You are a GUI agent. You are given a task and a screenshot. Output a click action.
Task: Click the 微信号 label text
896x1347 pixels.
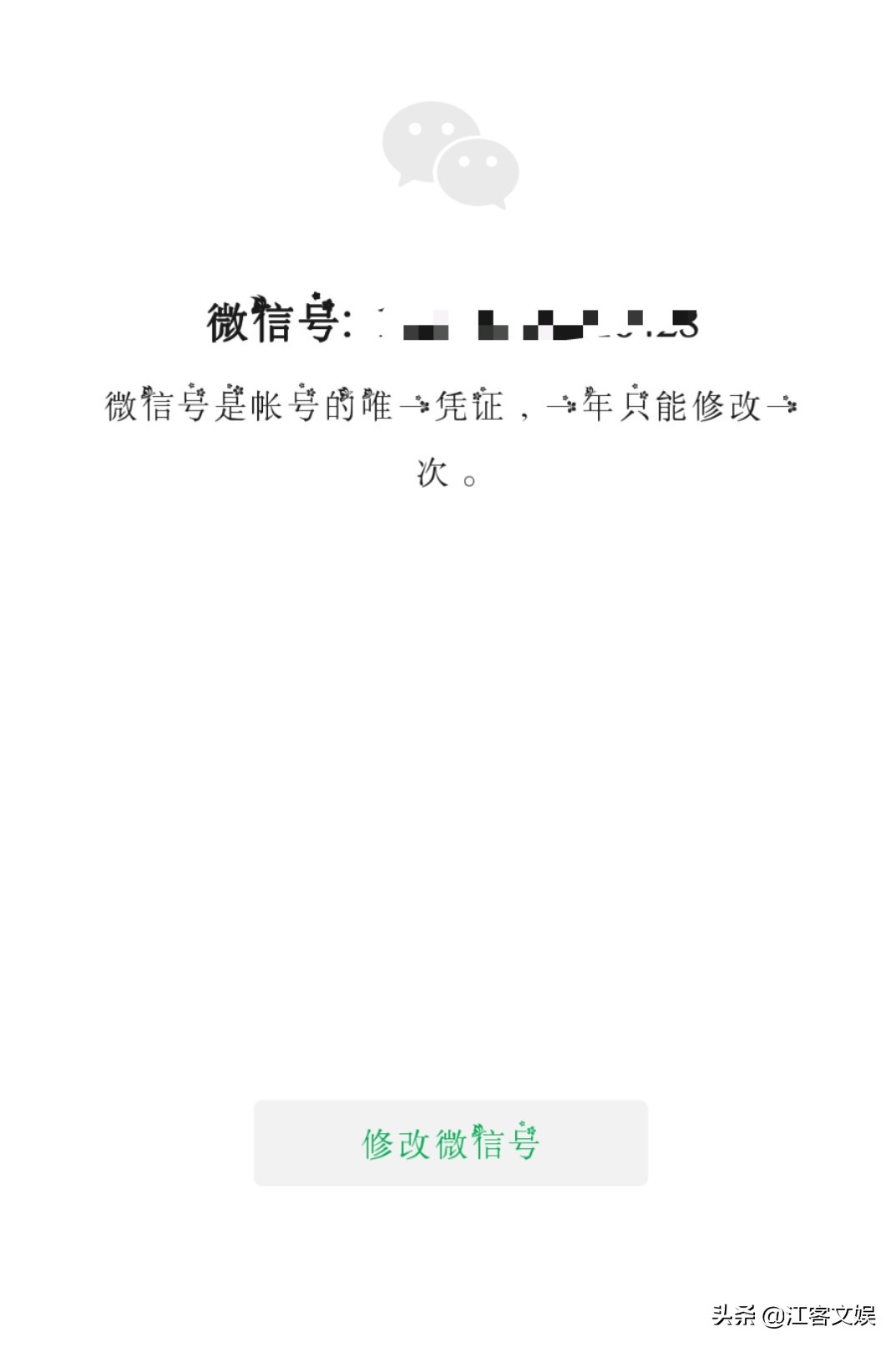(x=267, y=322)
